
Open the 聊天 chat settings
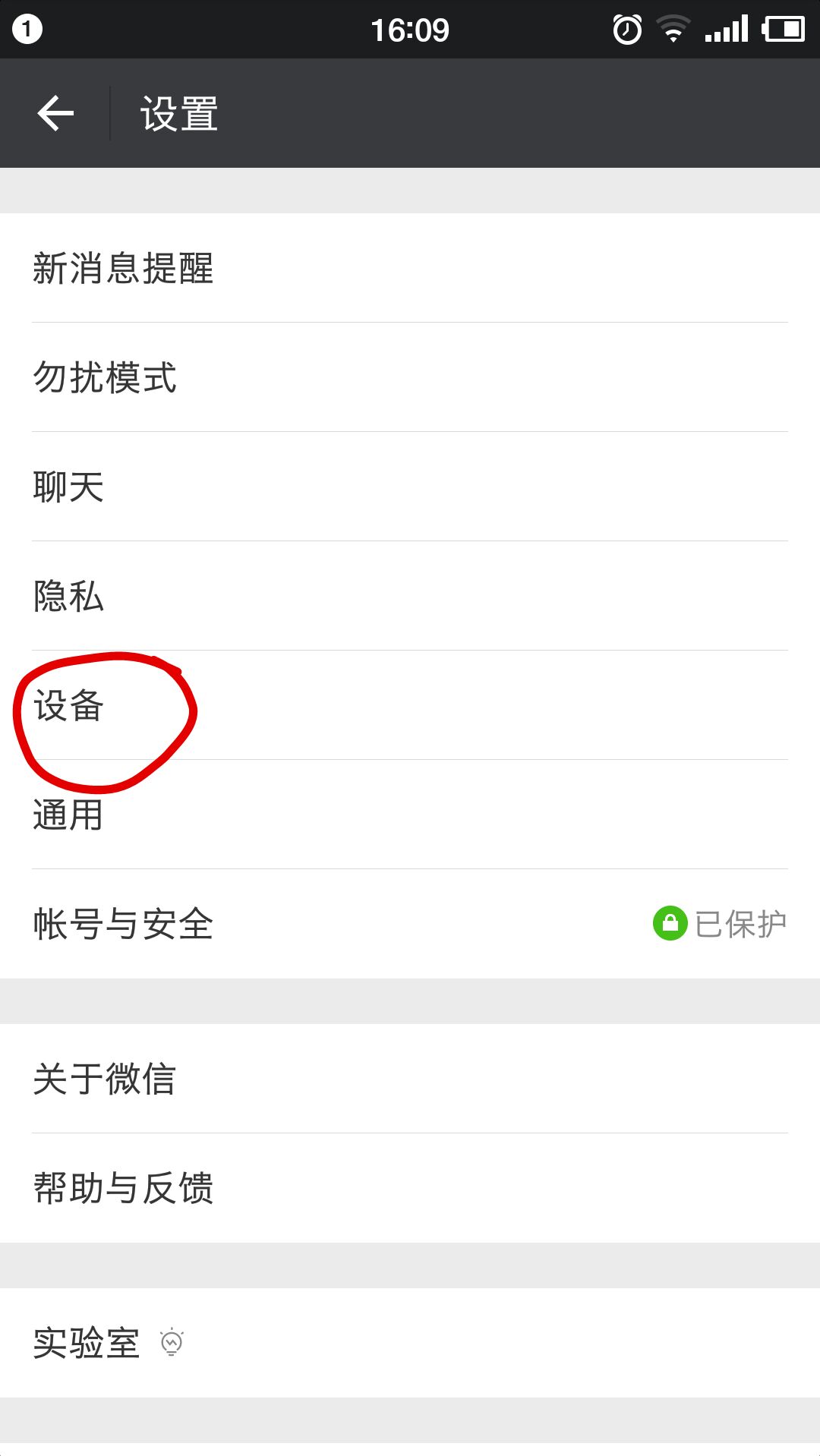[x=410, y=487]
